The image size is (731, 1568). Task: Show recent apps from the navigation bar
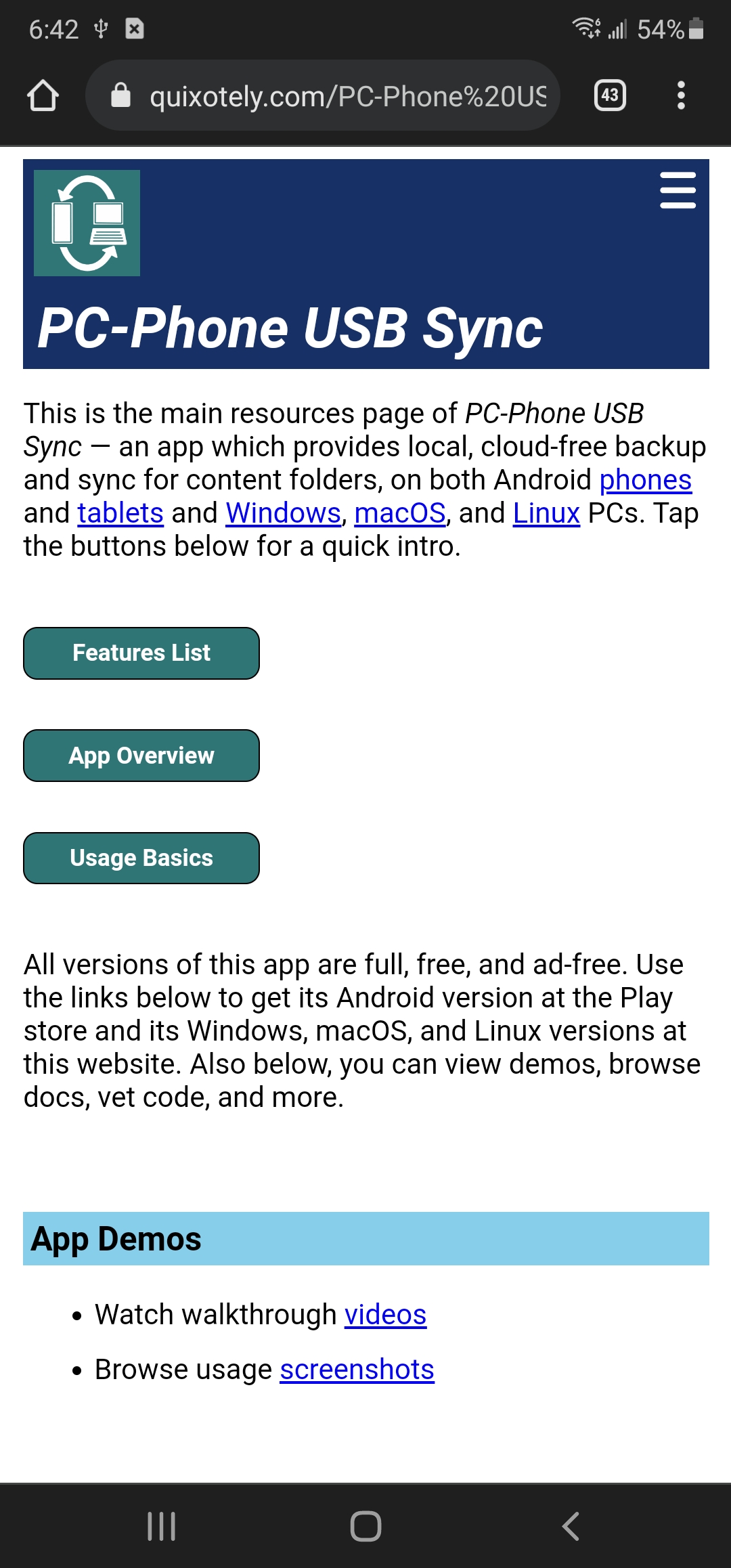[x=162, y=1526]
